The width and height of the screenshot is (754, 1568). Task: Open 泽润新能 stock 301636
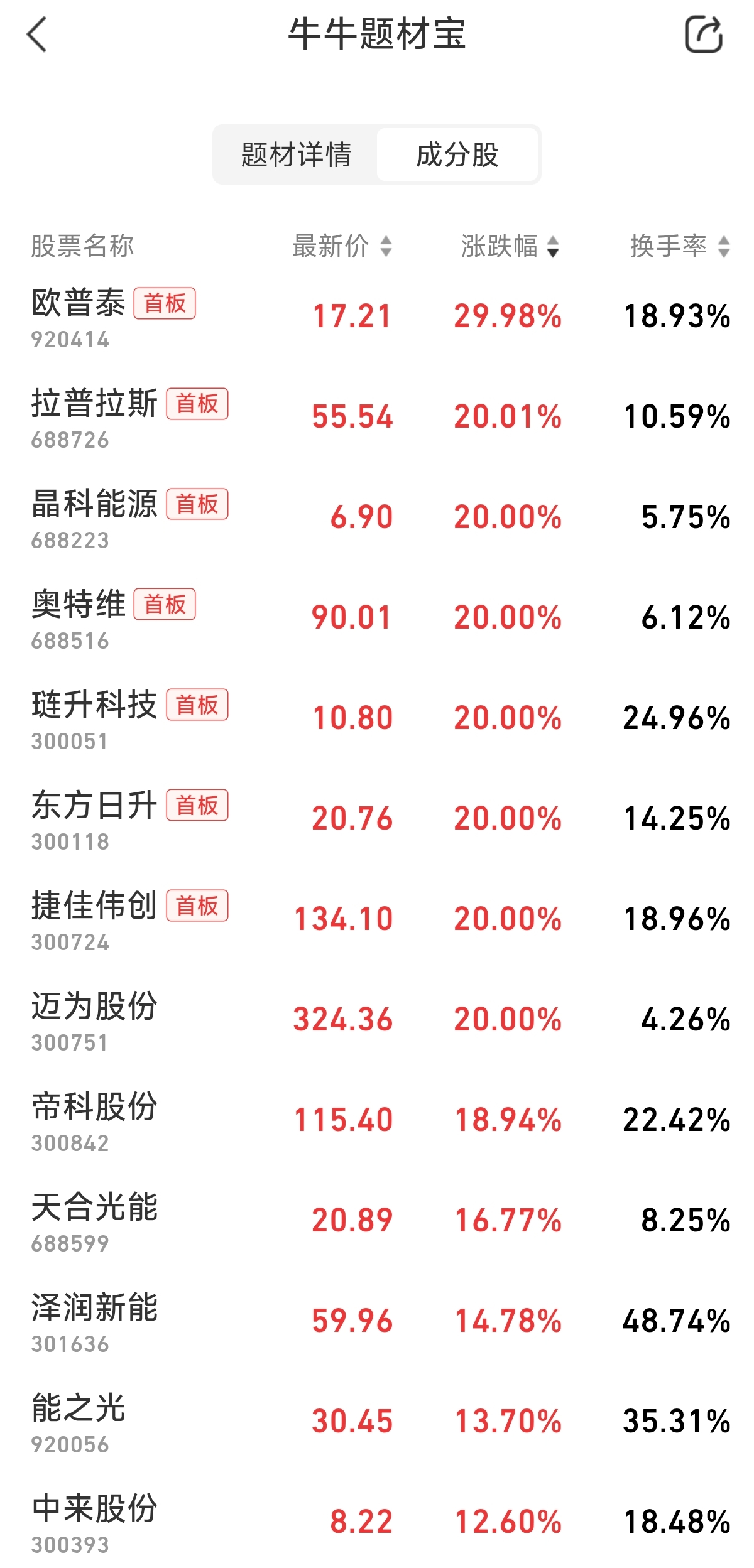(x=94, y=1321)
